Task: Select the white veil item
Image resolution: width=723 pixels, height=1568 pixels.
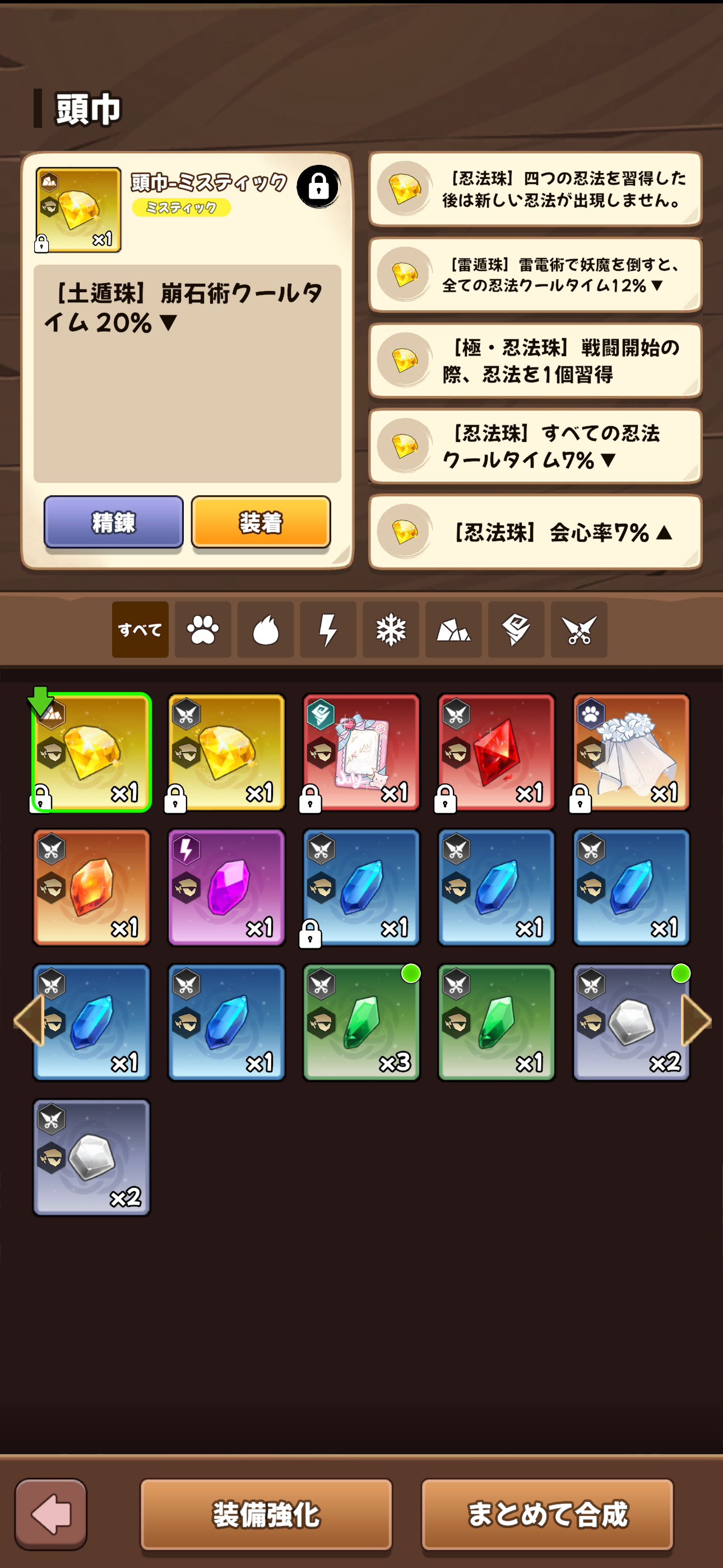Action: click(631, 753)
